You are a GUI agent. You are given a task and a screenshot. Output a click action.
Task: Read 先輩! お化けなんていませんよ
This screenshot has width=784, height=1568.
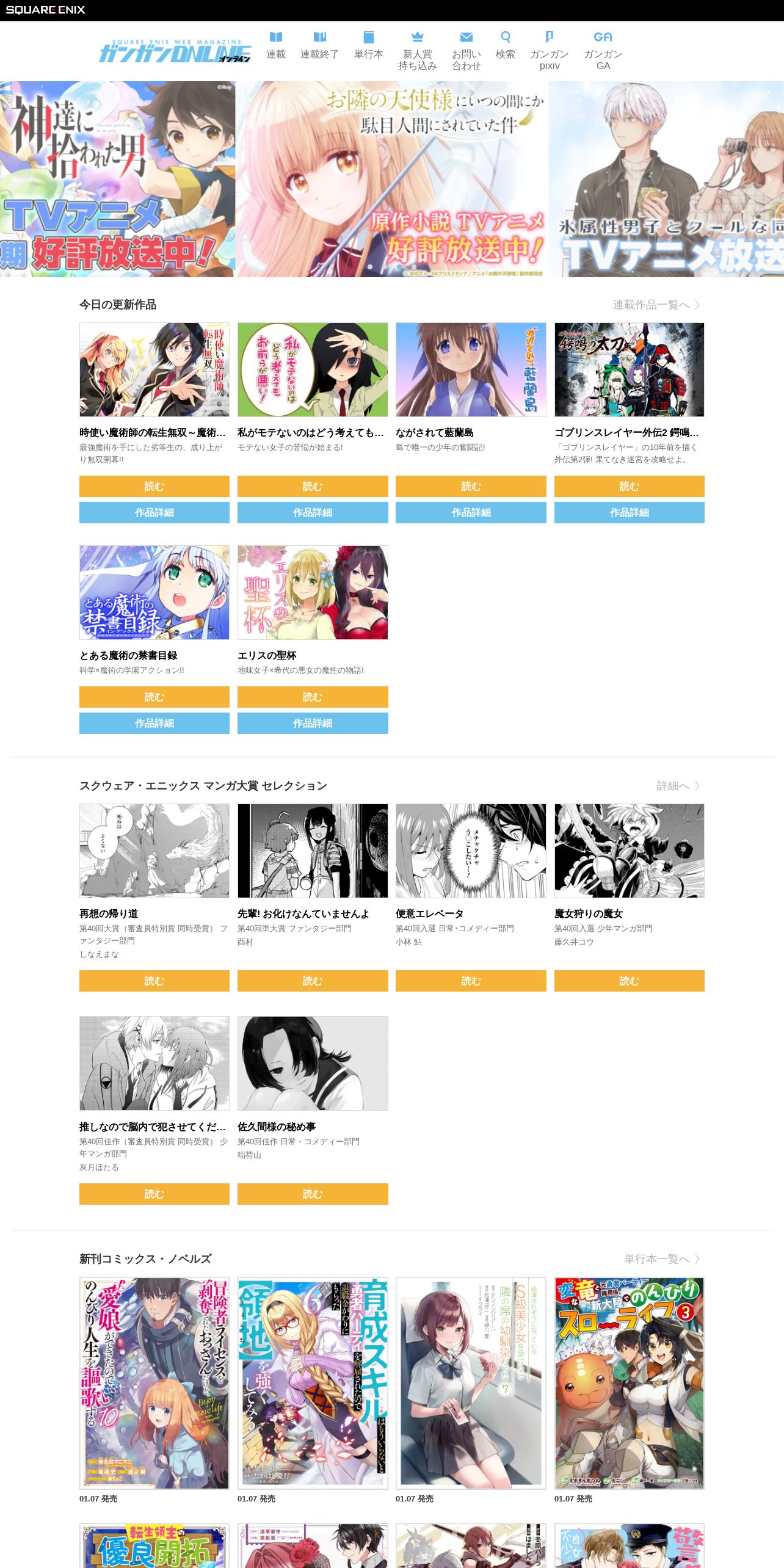[x=313, y=981]
